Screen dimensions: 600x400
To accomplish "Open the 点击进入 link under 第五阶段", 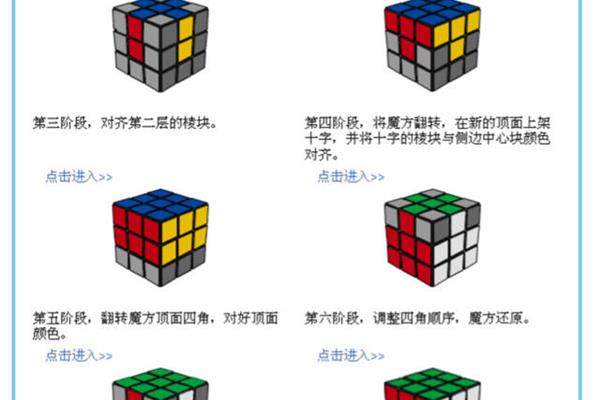I will 78,355.
